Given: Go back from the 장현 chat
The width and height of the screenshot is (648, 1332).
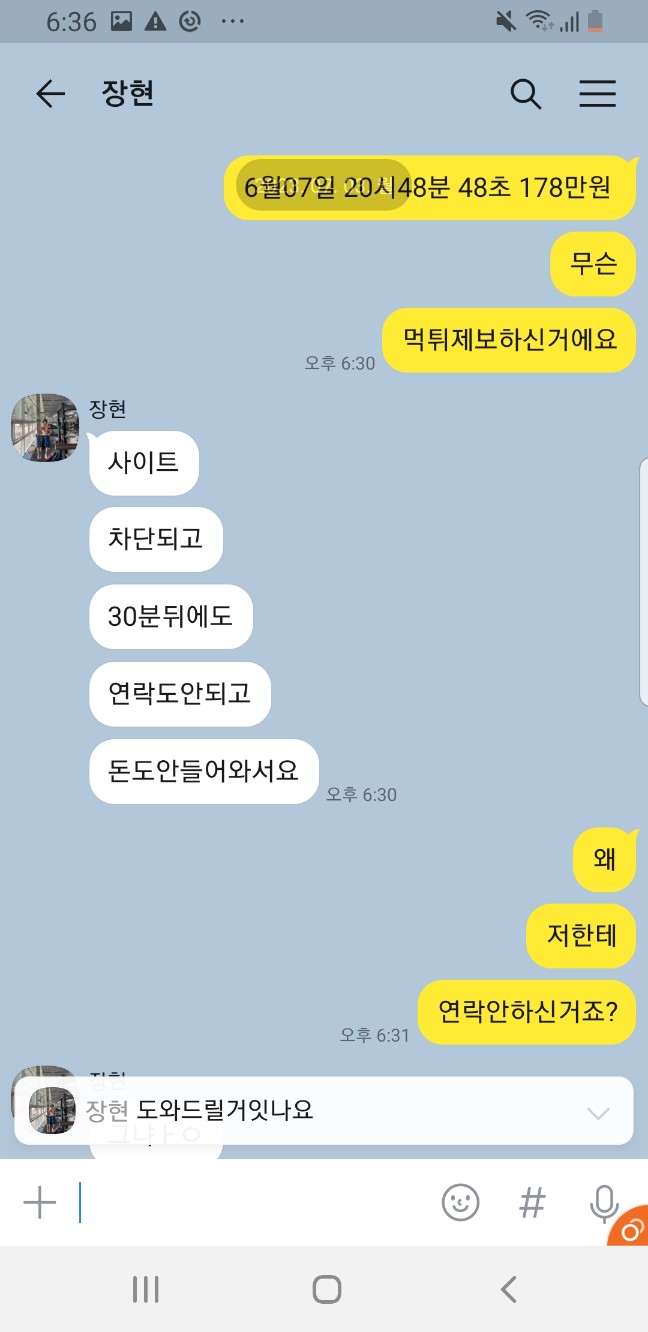Looking at the screenshot, I should tap(50, 94).
